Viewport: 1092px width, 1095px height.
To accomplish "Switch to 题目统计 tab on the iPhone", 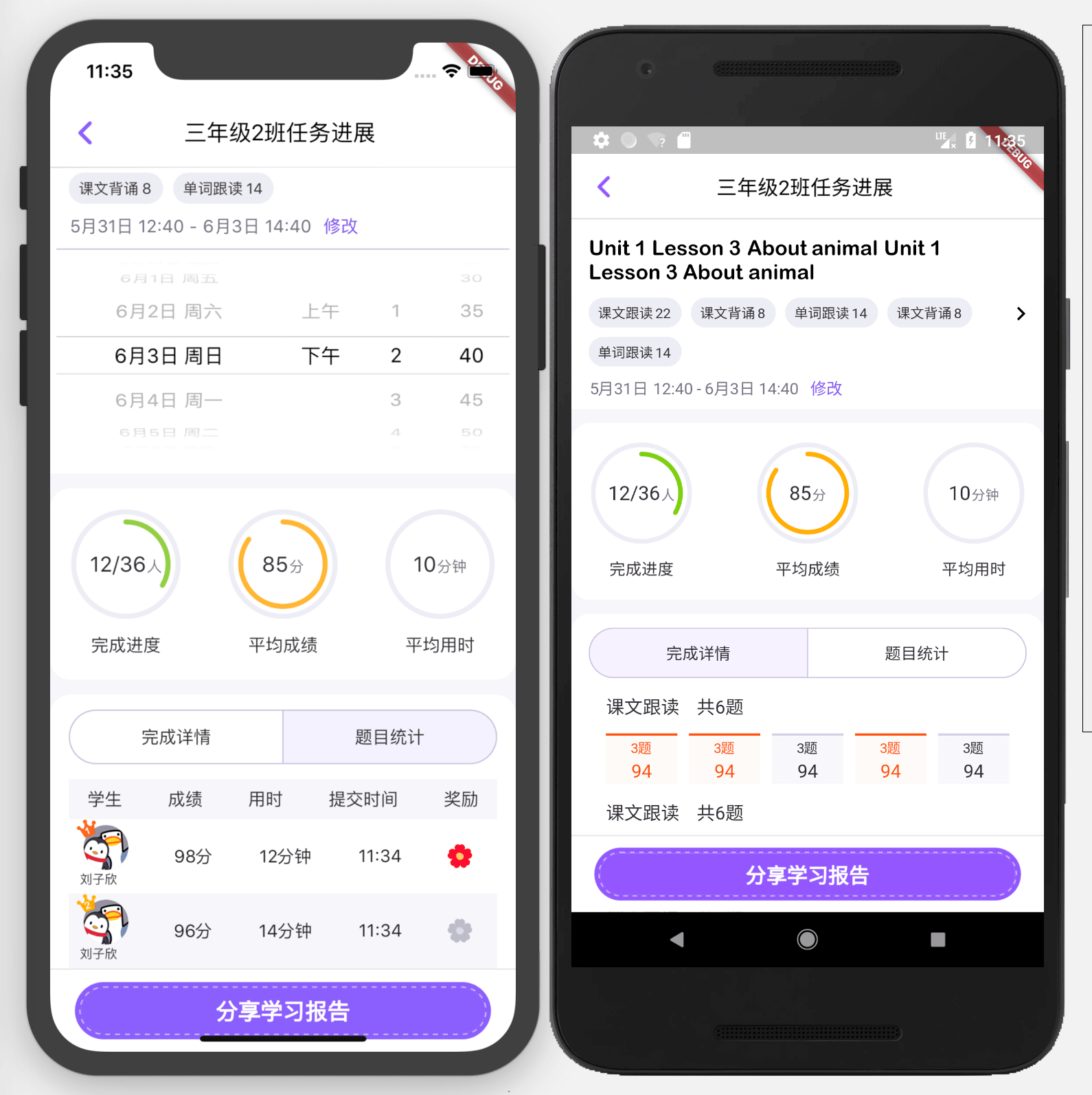I will coord(389,737).
